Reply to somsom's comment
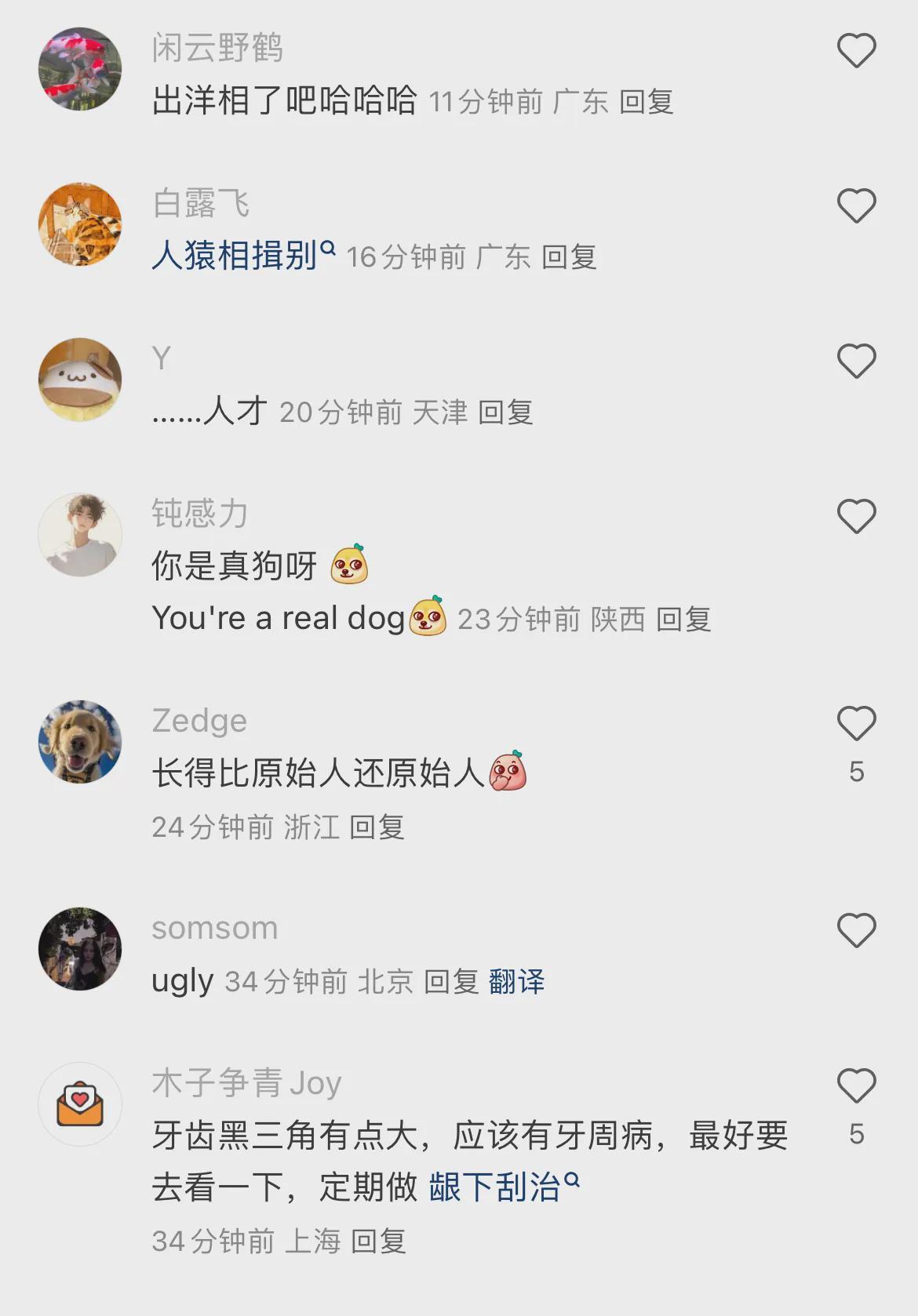918x1316 pixels. [451, 982]
